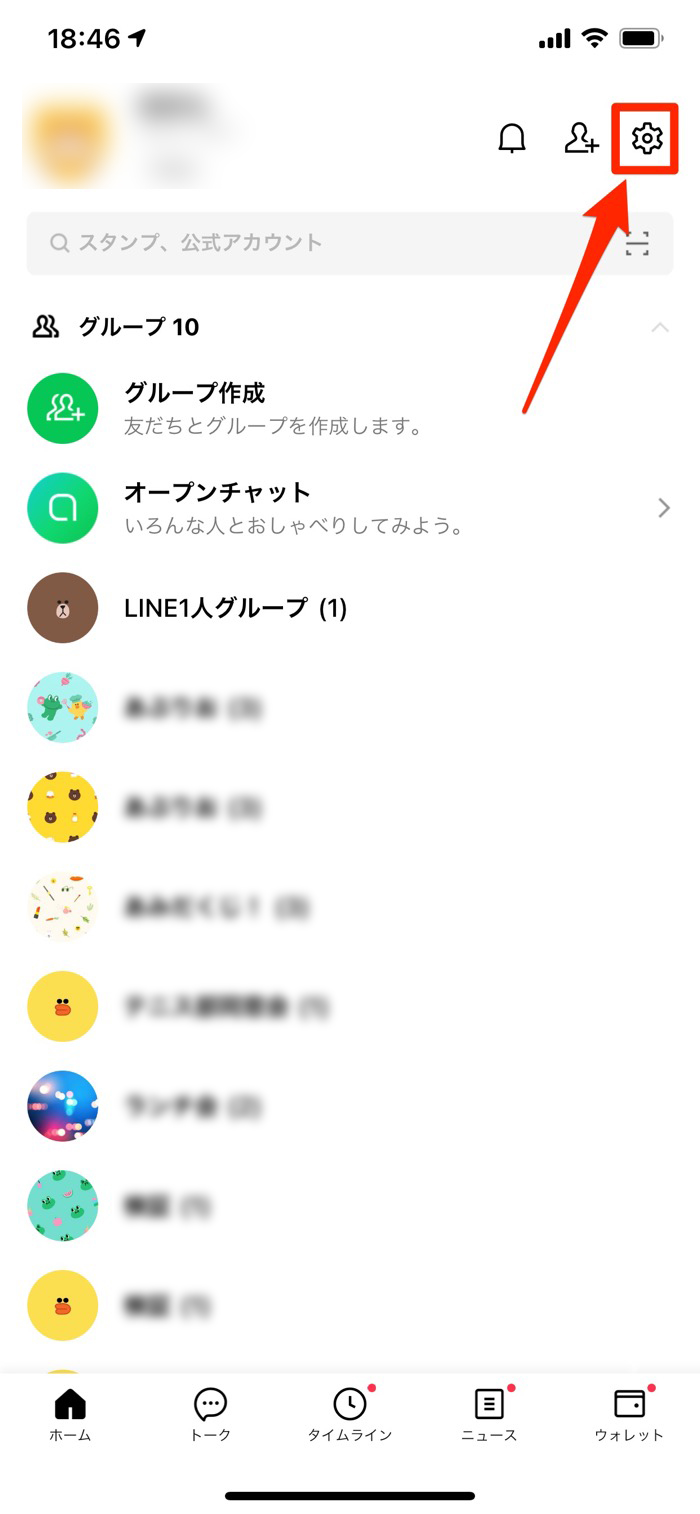
Task: Switch to the トーク tab
Action: pyautogui.click(x=210, y=1414)
